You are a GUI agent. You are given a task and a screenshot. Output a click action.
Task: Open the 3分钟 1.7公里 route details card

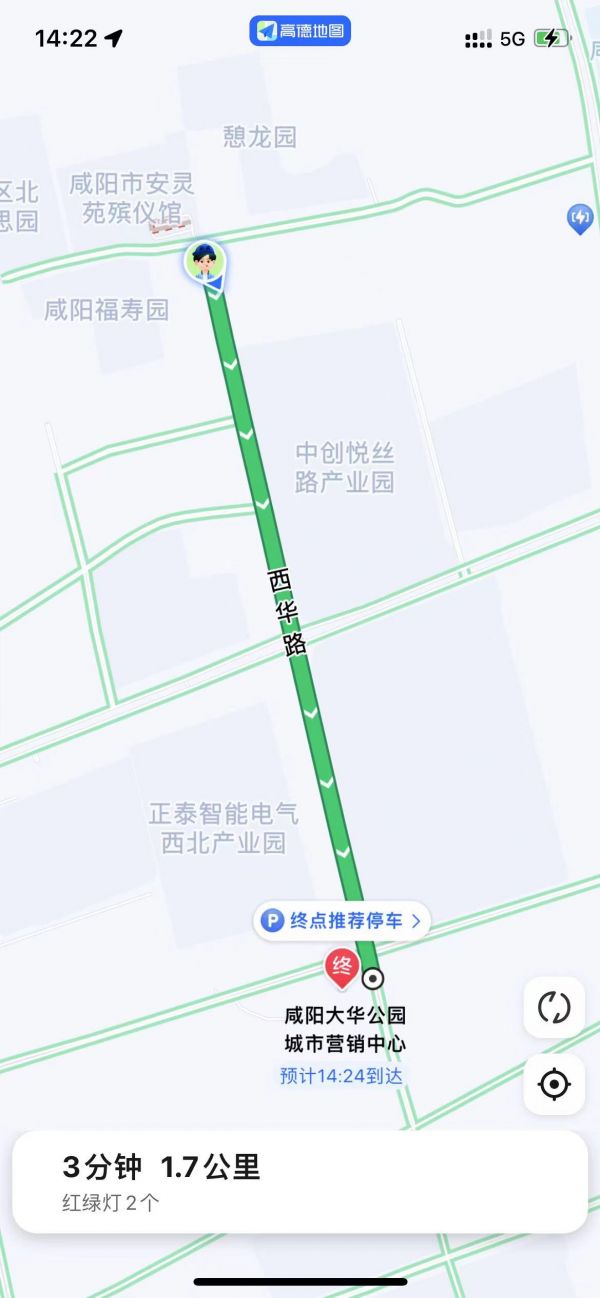tap(300, 1181)
